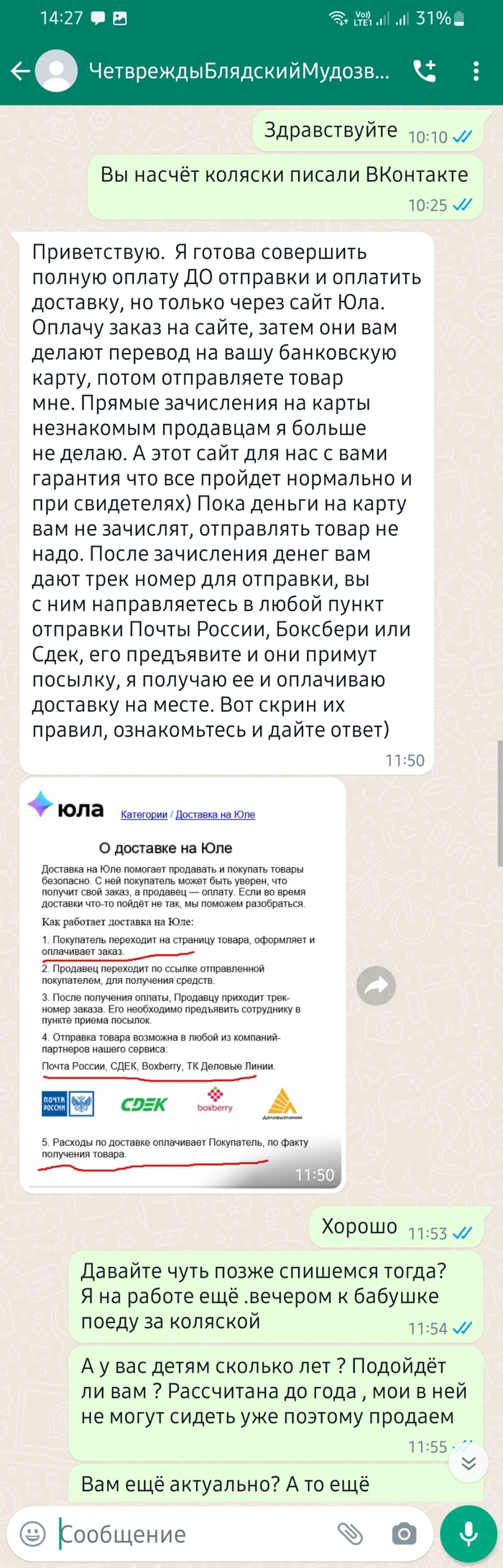Open the three-dot overflow menu
Viewport: 503px width, 1568px height.
pos(476,70)
